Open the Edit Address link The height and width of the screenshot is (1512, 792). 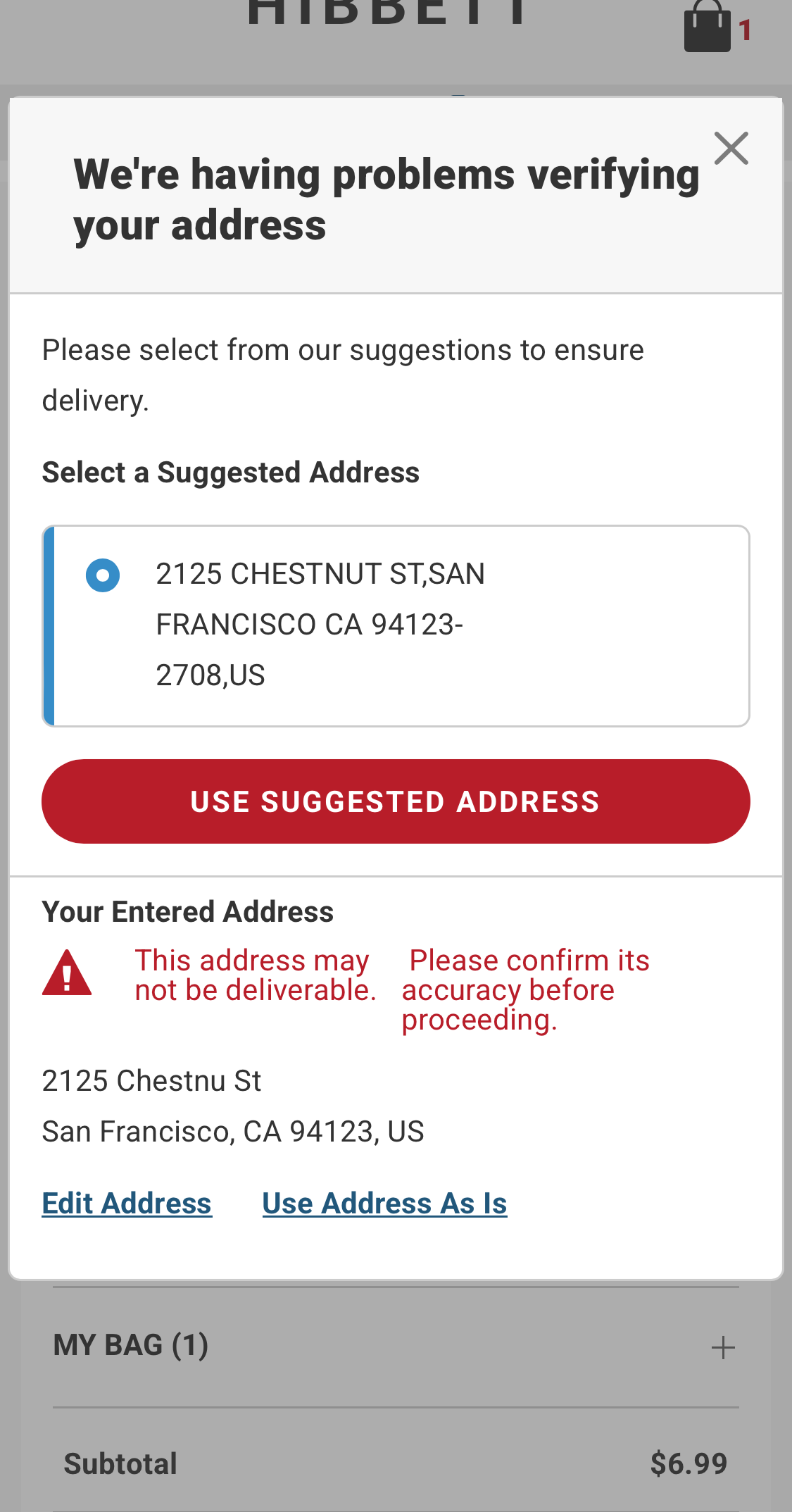point(127,1204)
